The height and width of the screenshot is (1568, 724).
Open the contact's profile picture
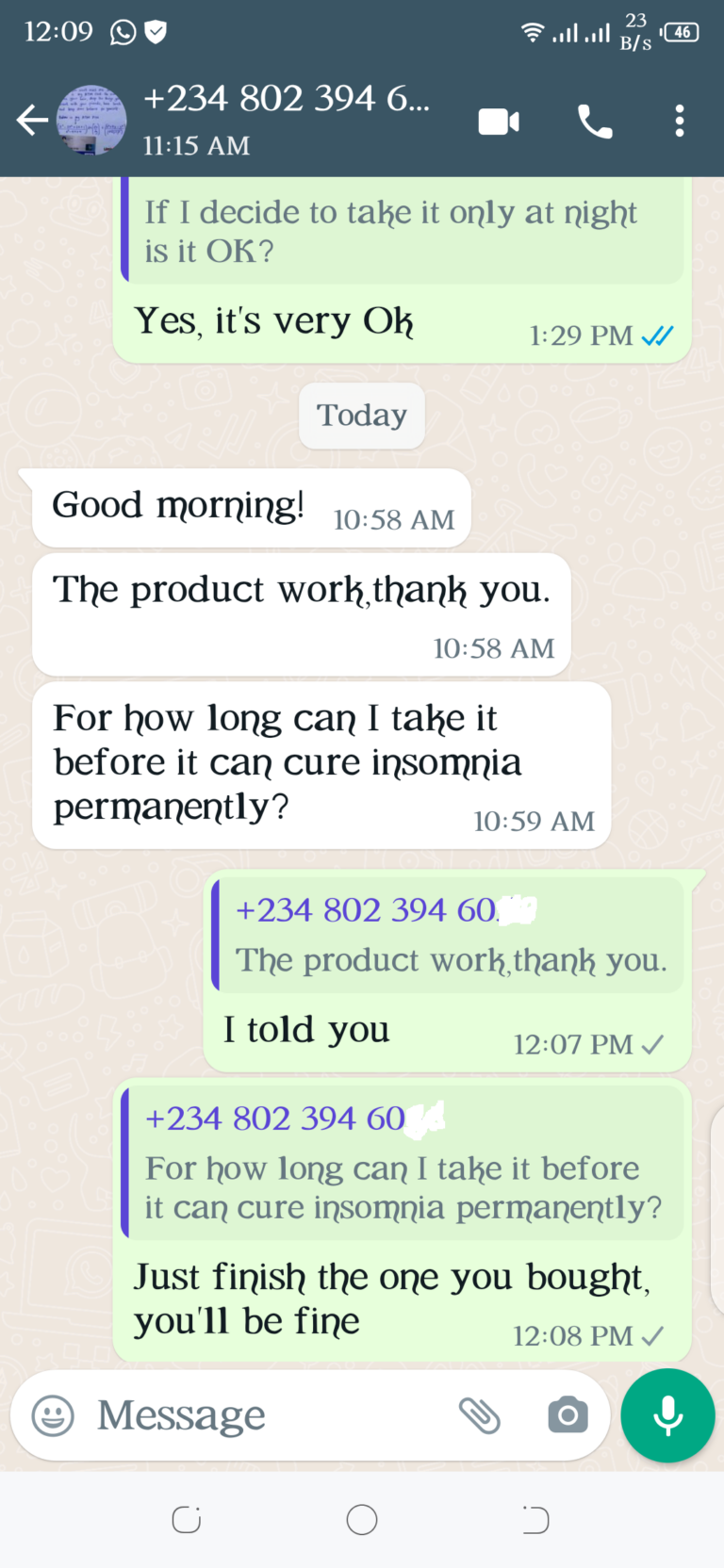click(92, 121)
